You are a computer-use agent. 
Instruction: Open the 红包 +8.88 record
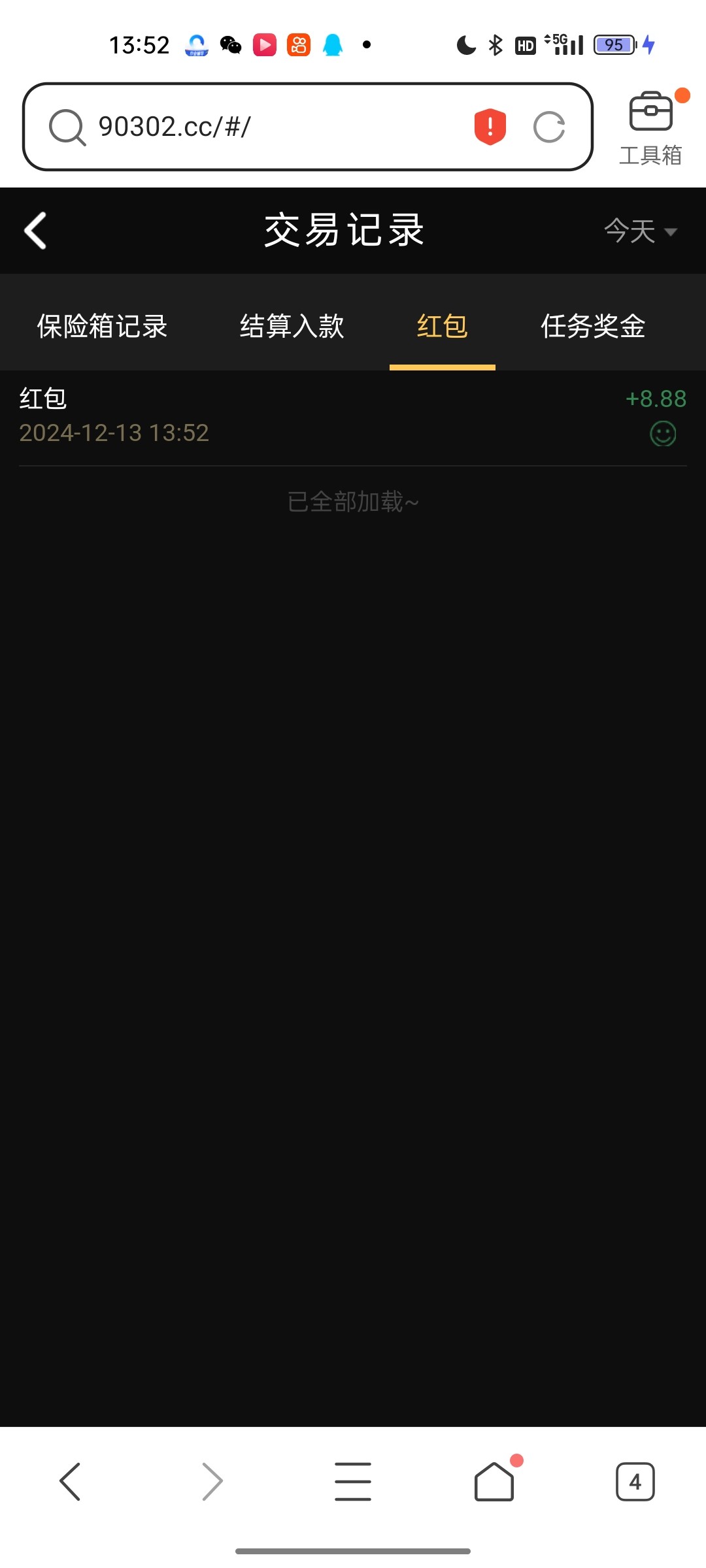click(353, 416)
